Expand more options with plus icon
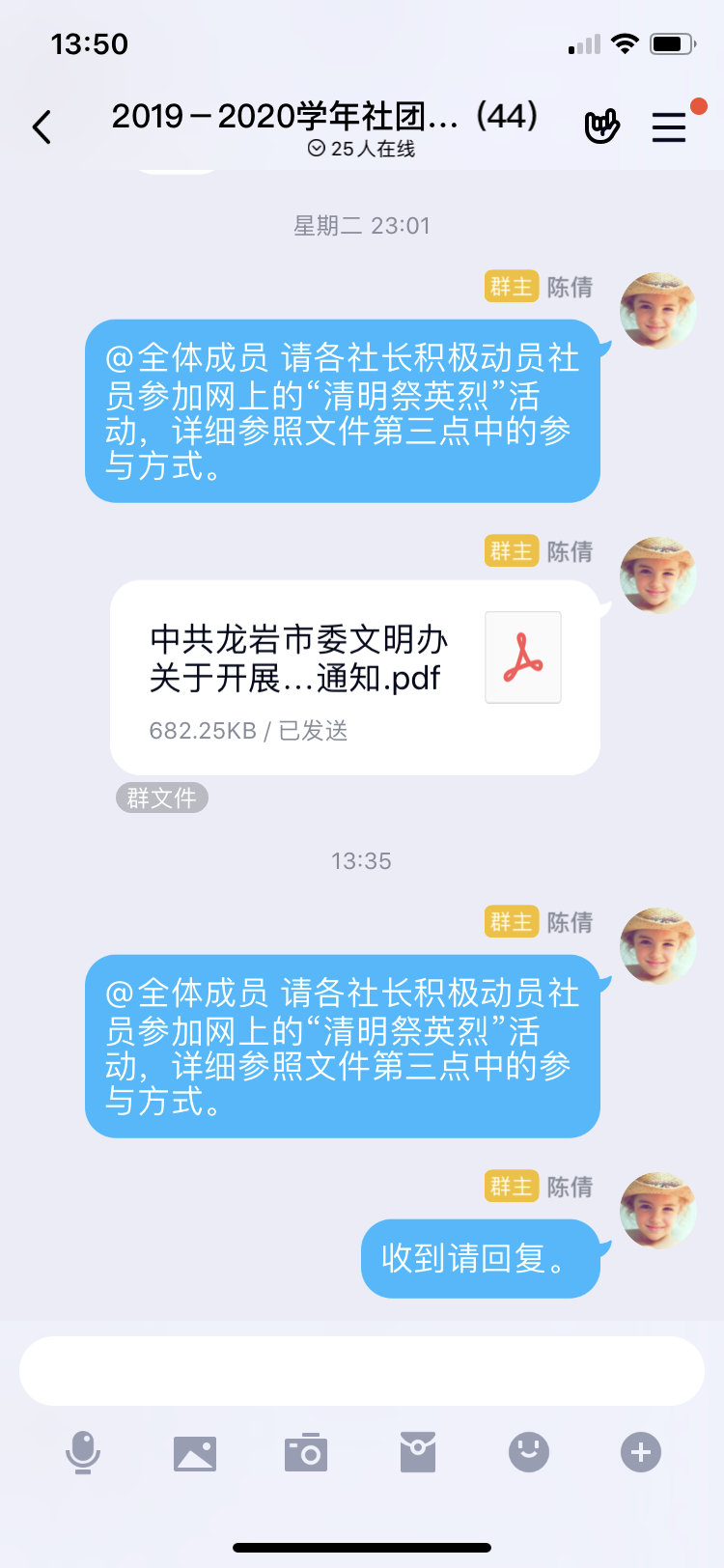Viewport: 724px width, 1568px height. click(641, 1452)
